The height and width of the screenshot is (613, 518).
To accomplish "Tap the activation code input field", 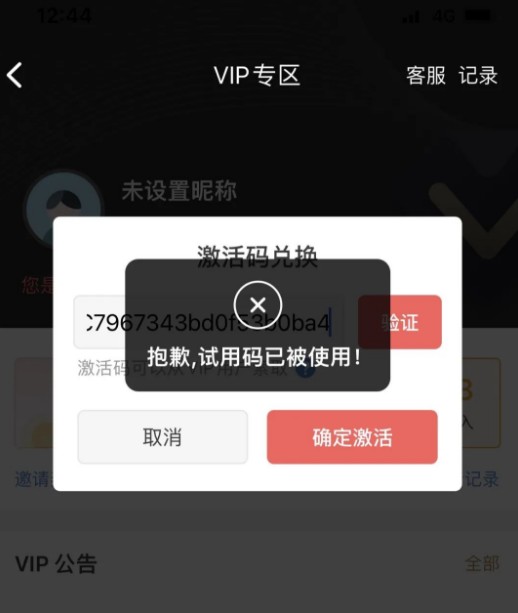I will [x=210, y=322].
